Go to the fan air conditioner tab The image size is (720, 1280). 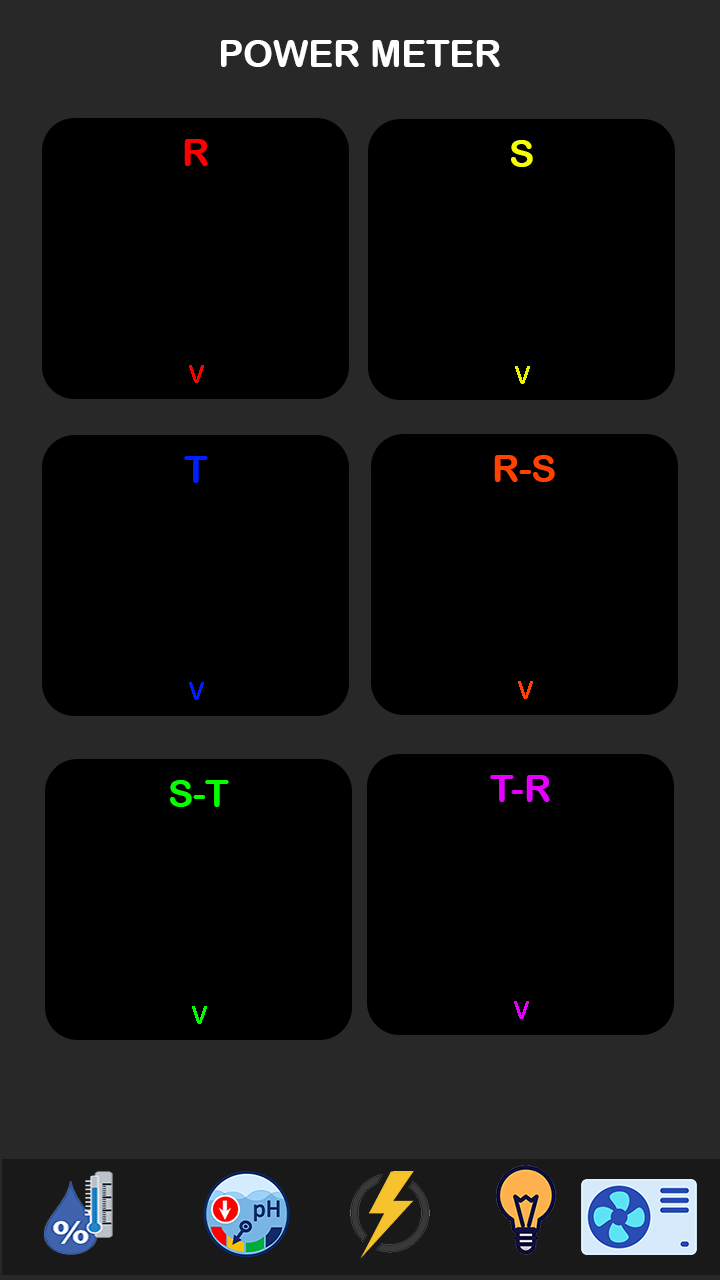(639, 1217)
